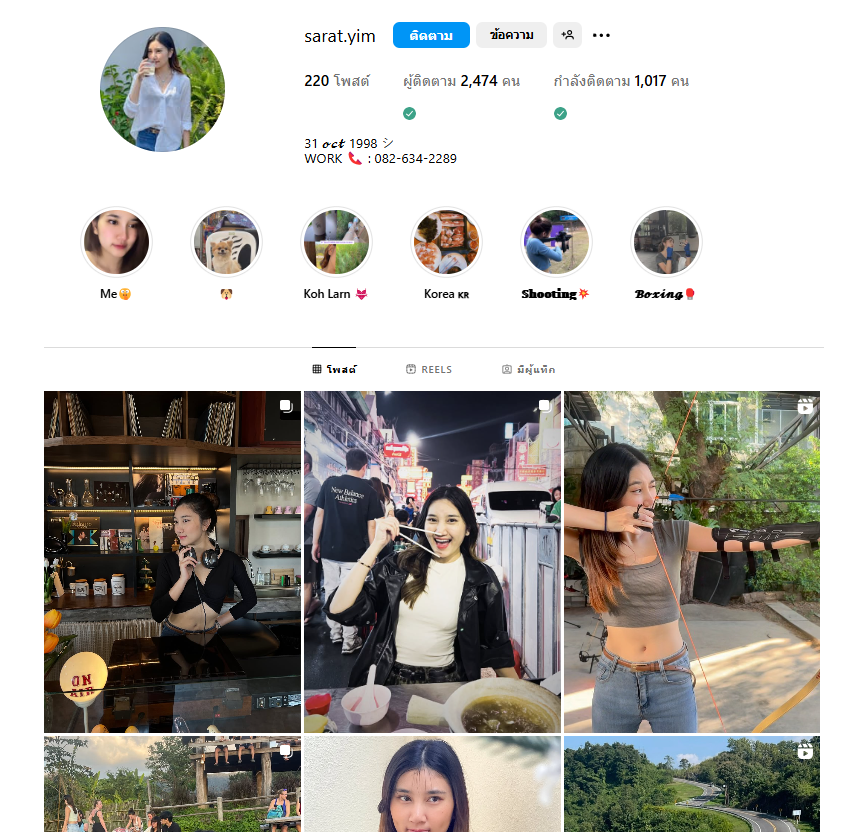Open the archery reel post
This screenshot has width=843, height=832.
(691, 561)
